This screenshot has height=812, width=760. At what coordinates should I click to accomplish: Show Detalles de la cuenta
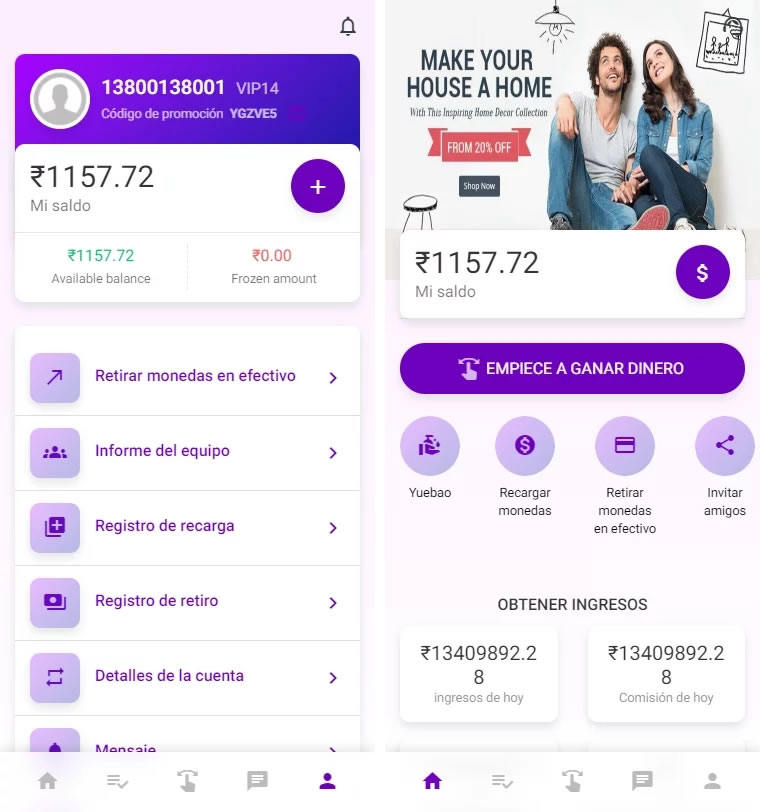pyautogui.click(x=187, y=677)
